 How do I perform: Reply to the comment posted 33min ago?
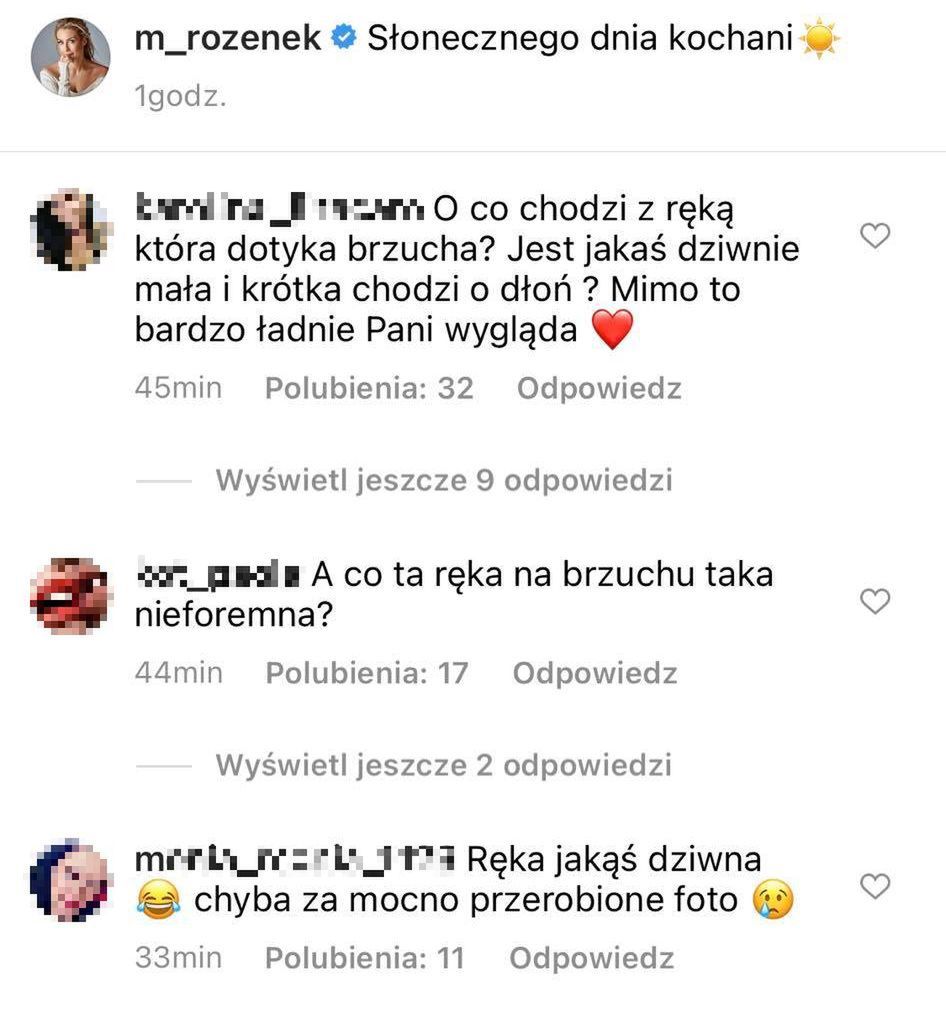tap(591, 958)
